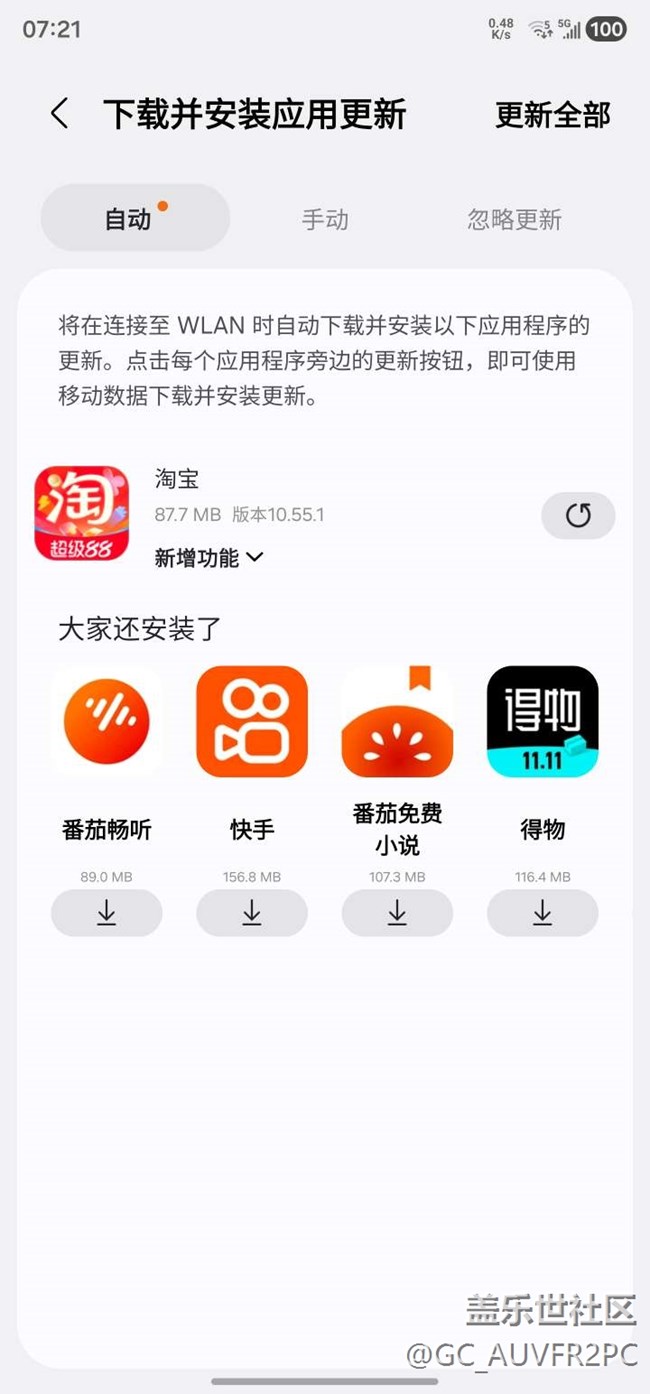
Task: Update 淘宝 with the refresh button
Action: click(x=578, y=515)
